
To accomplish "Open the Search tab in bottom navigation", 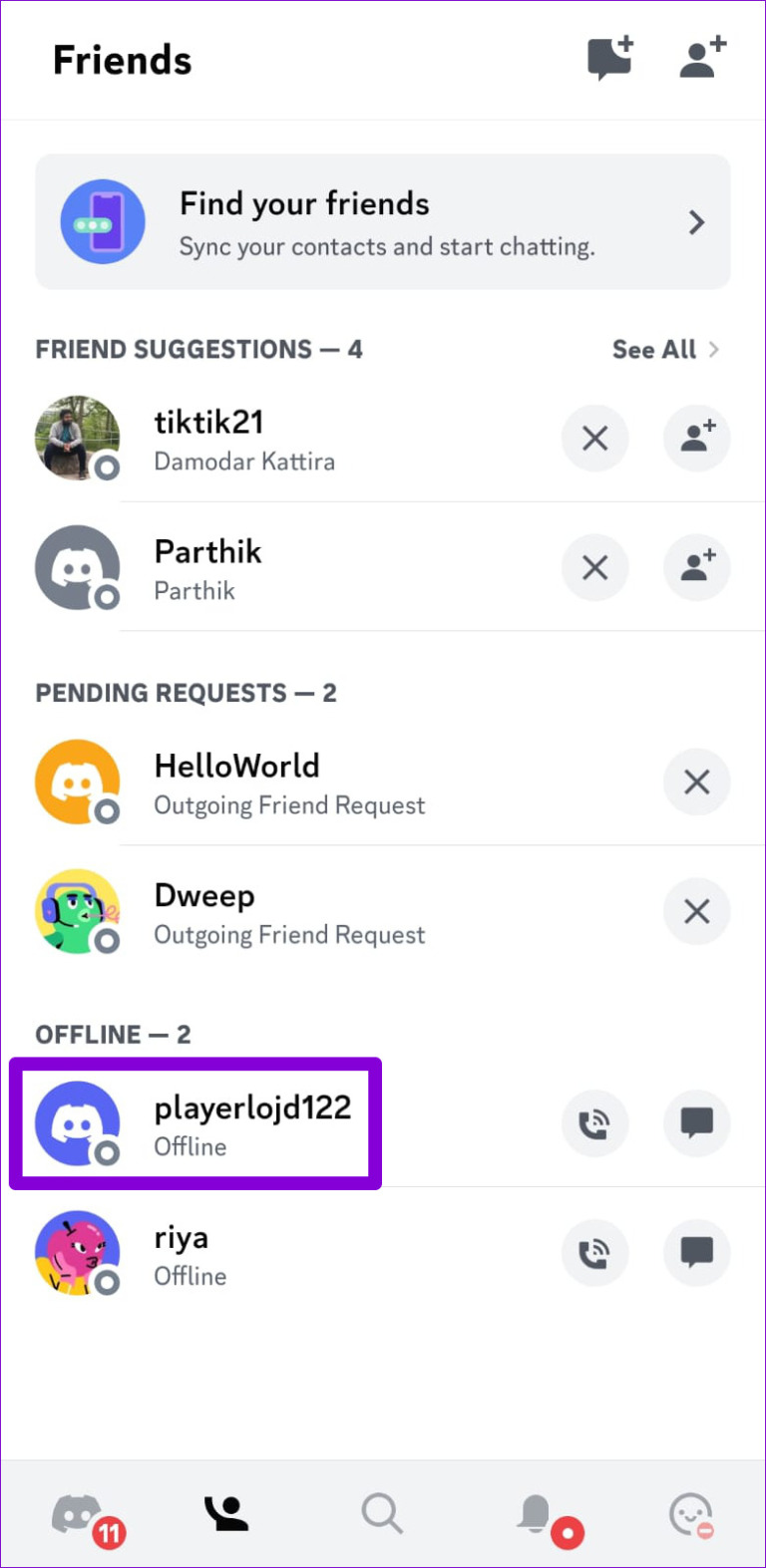I will tap(382, 1514).
